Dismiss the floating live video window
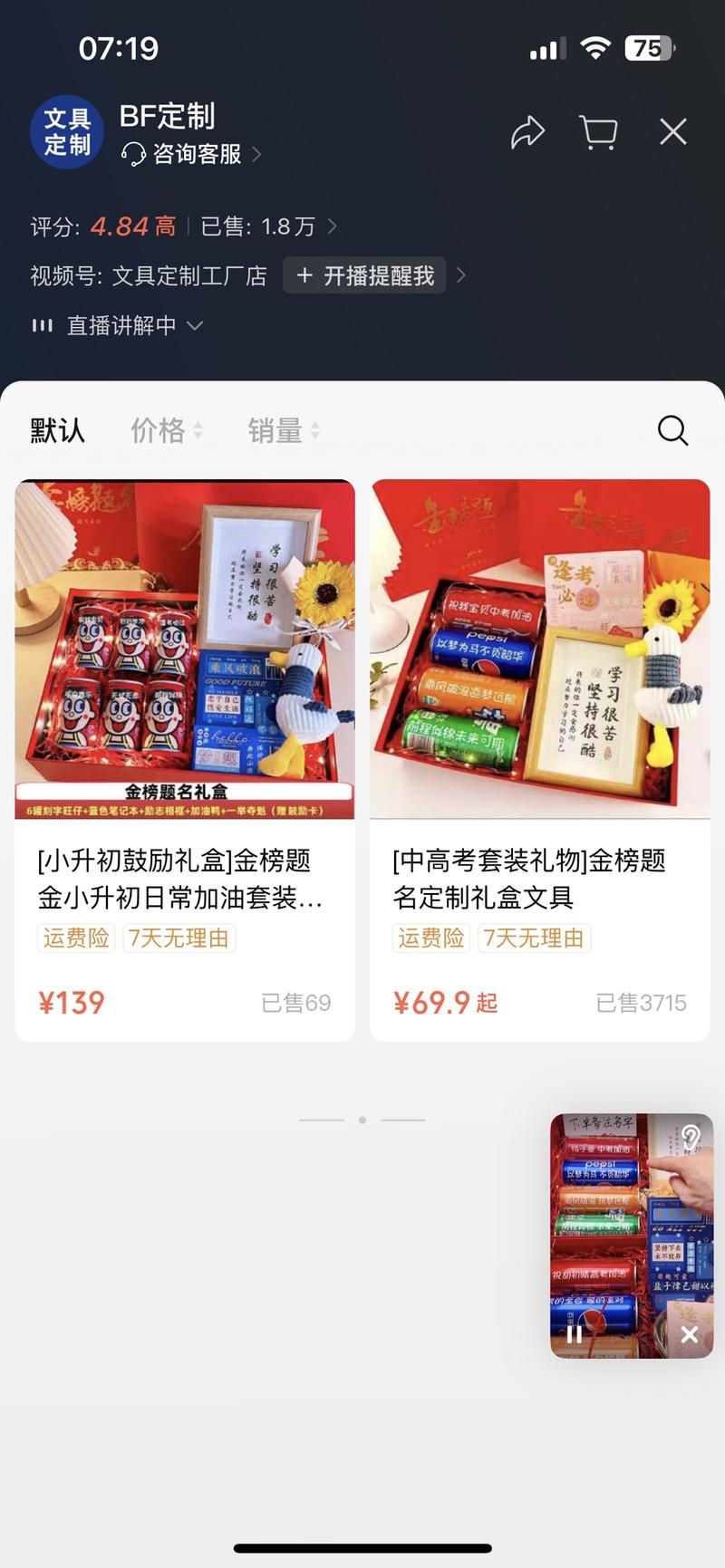This screenshot has height=1568, width=725. tap(689, 1333)
